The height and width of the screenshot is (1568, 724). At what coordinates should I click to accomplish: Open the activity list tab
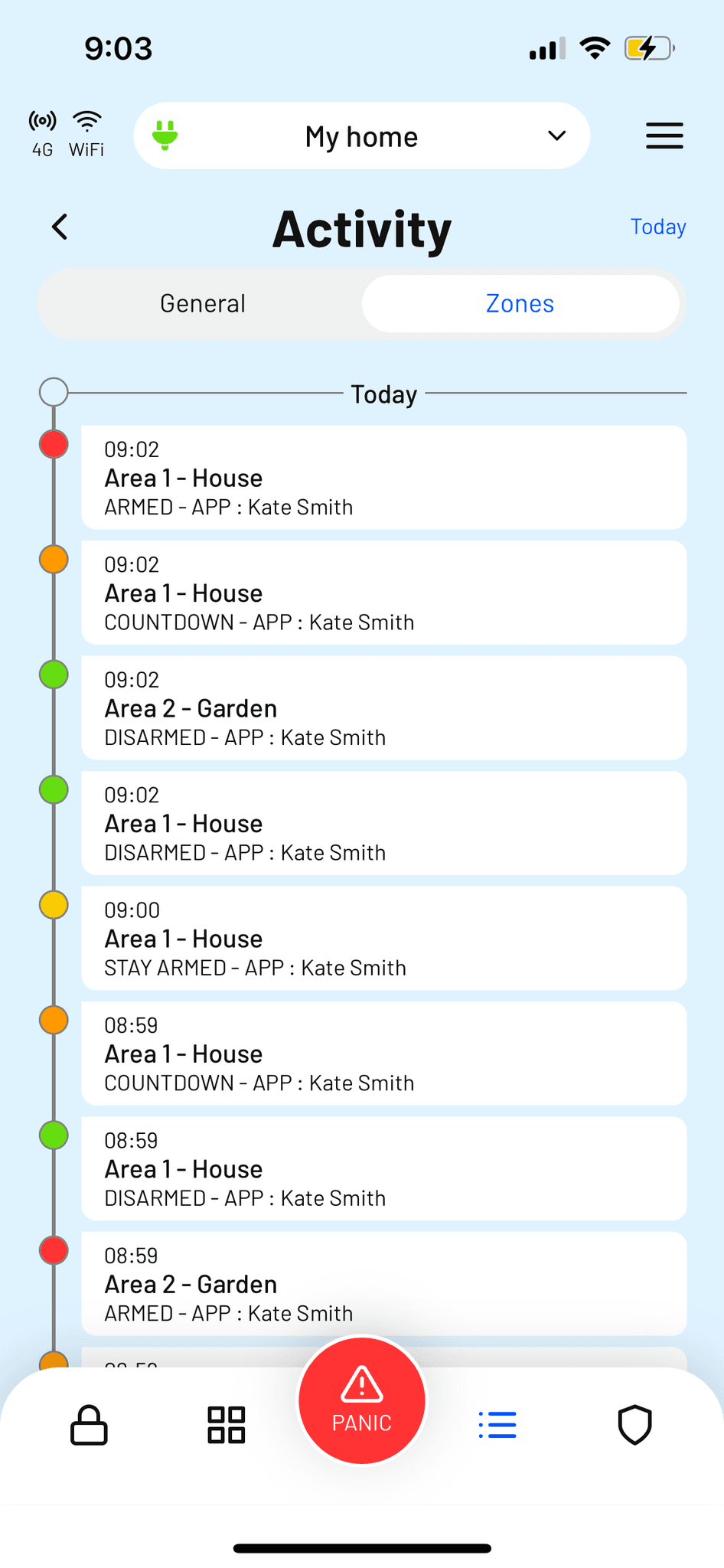pyautogui.click(x=497, y=1425)
